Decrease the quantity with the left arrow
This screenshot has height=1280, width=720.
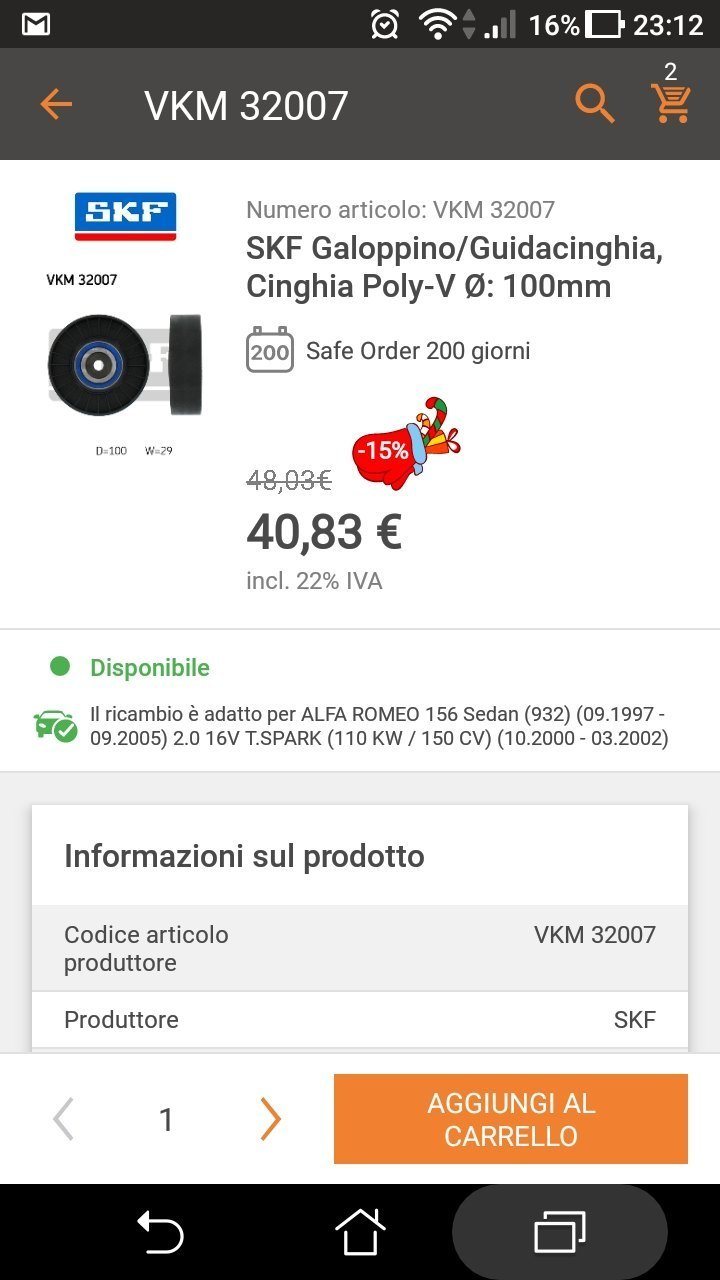click(x=64, y=1119)
